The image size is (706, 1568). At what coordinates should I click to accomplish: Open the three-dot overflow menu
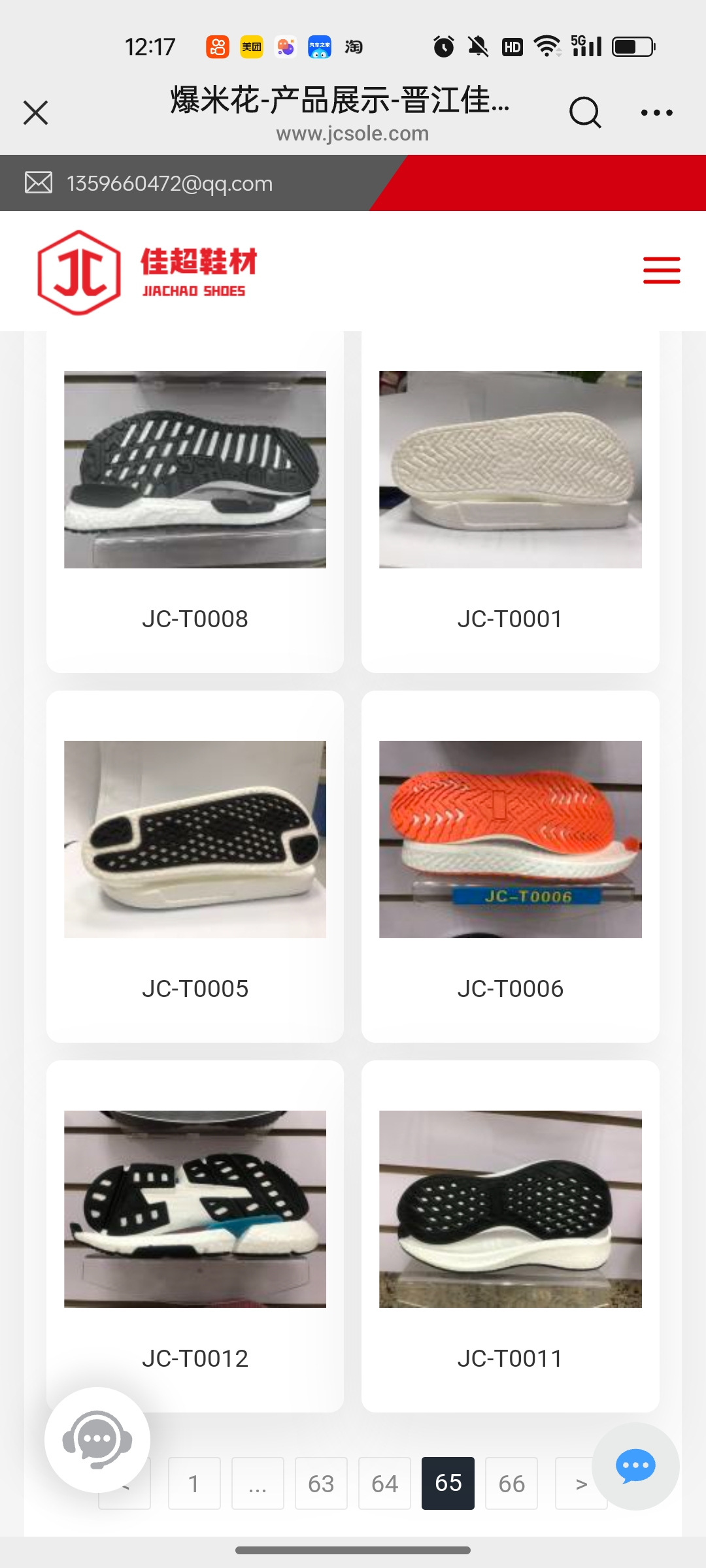coord(656,113)
